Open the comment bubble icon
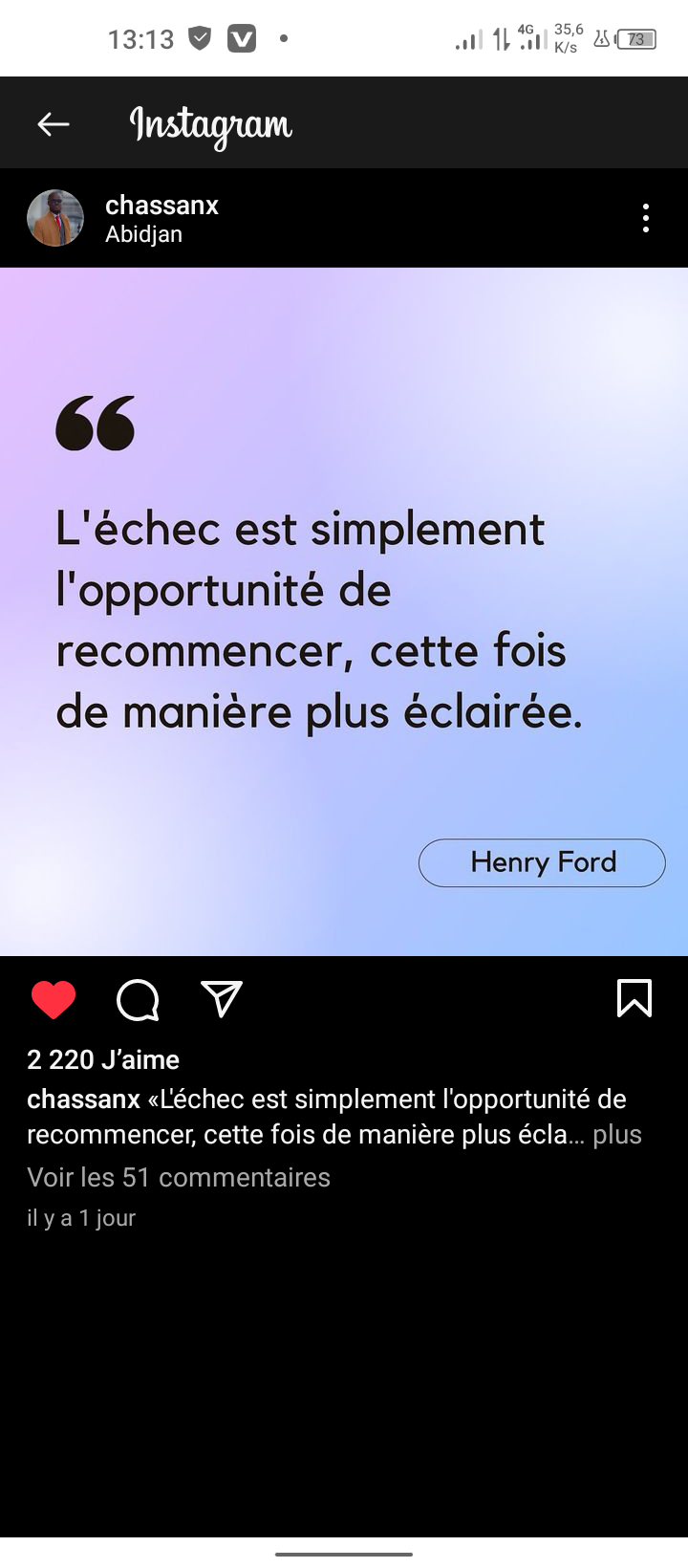The height and width of the screenshot is (1568, 688). pos(138,999)
